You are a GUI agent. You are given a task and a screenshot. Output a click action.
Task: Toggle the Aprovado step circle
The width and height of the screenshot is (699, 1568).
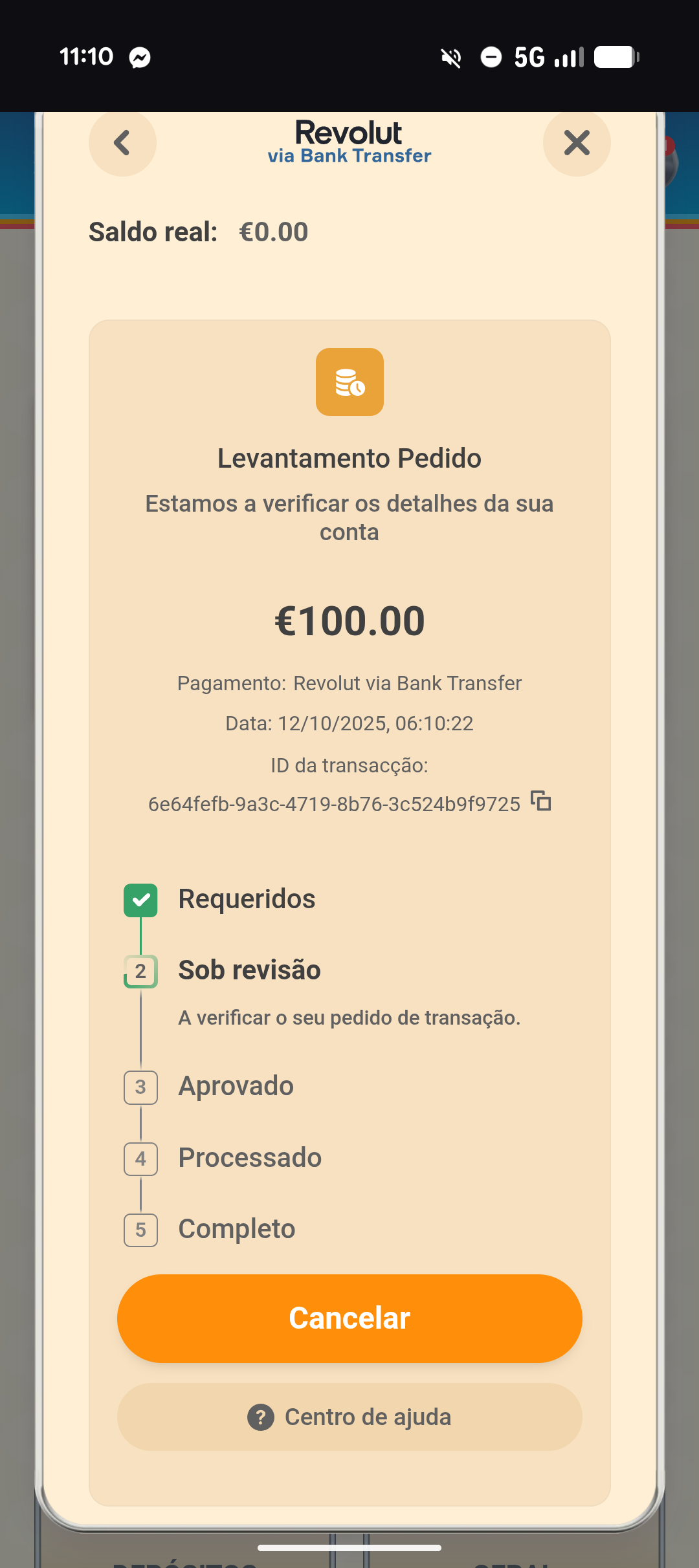point(140,1087)
